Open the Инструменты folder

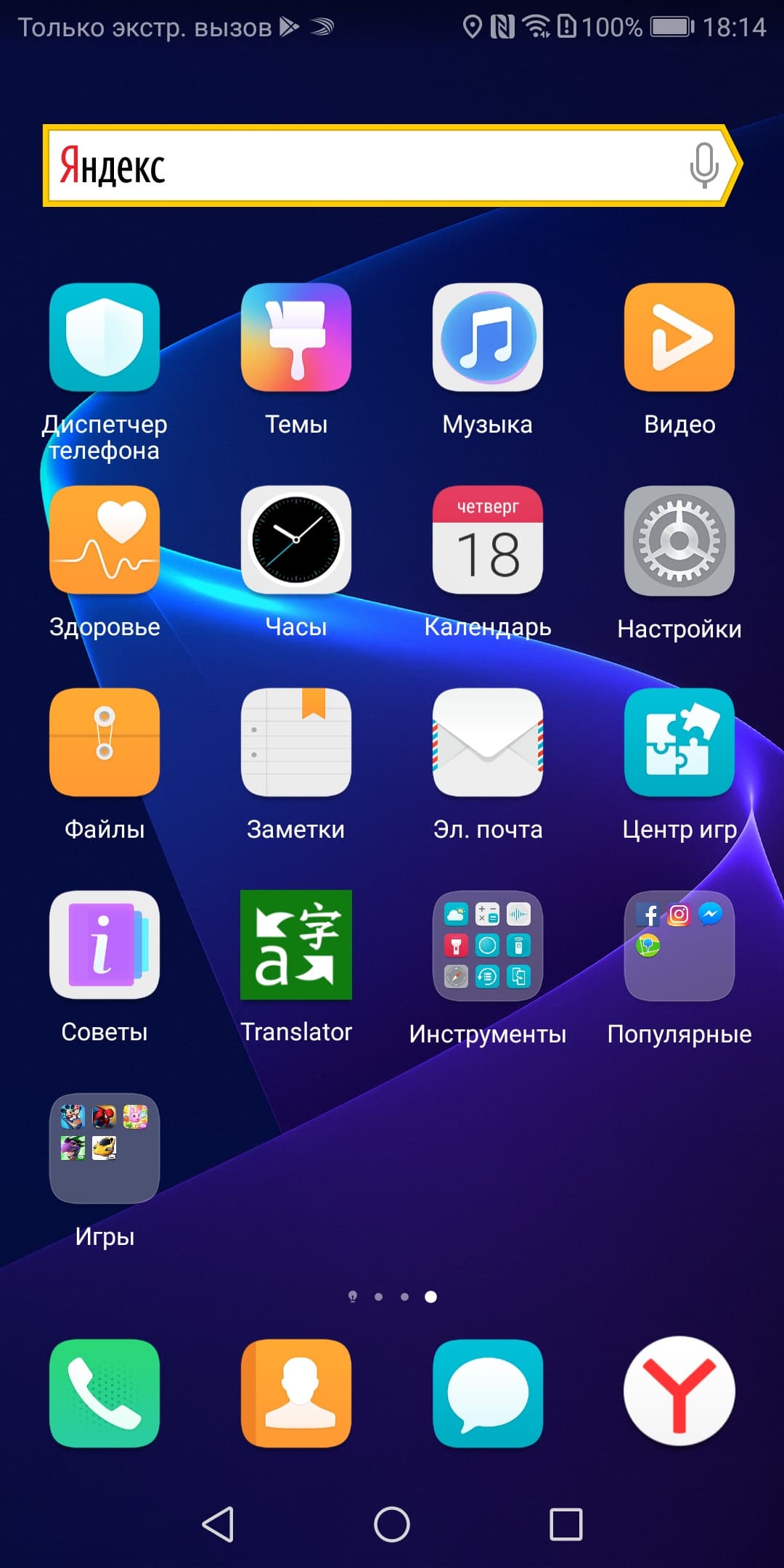pyautogui.click(x=488, y=945)
